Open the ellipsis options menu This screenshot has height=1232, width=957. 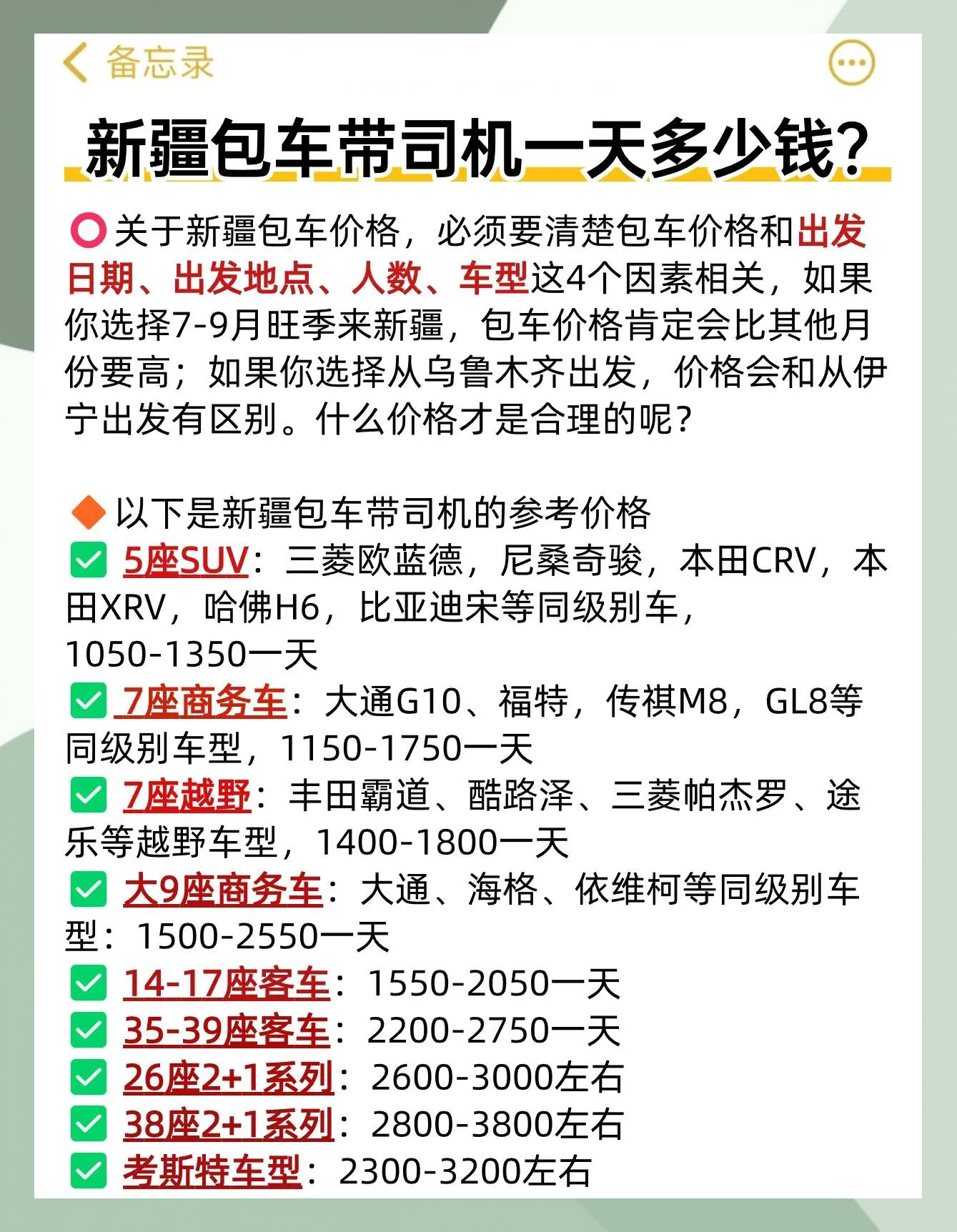851,63
